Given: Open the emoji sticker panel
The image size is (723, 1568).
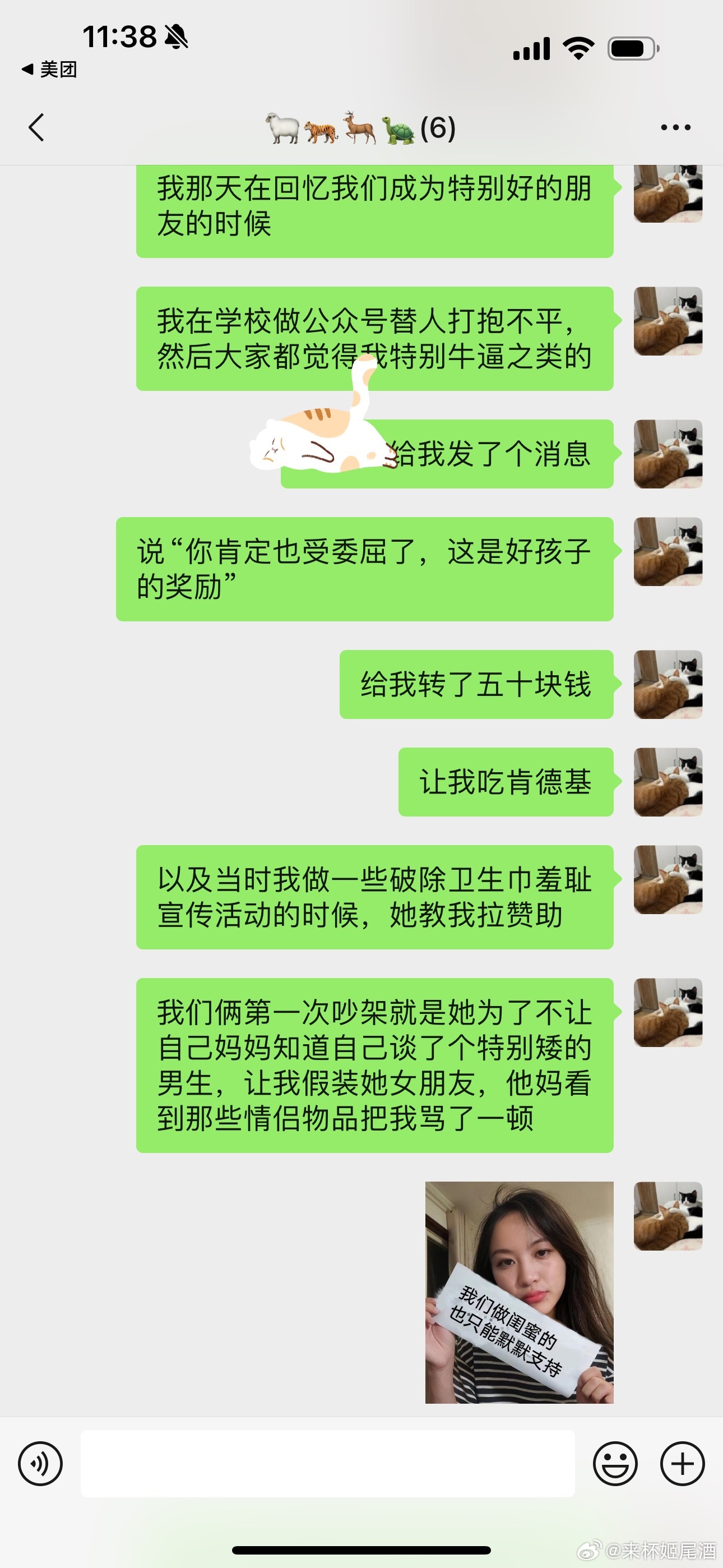Looking at the screenshot, I should [x=615, y=1463].
